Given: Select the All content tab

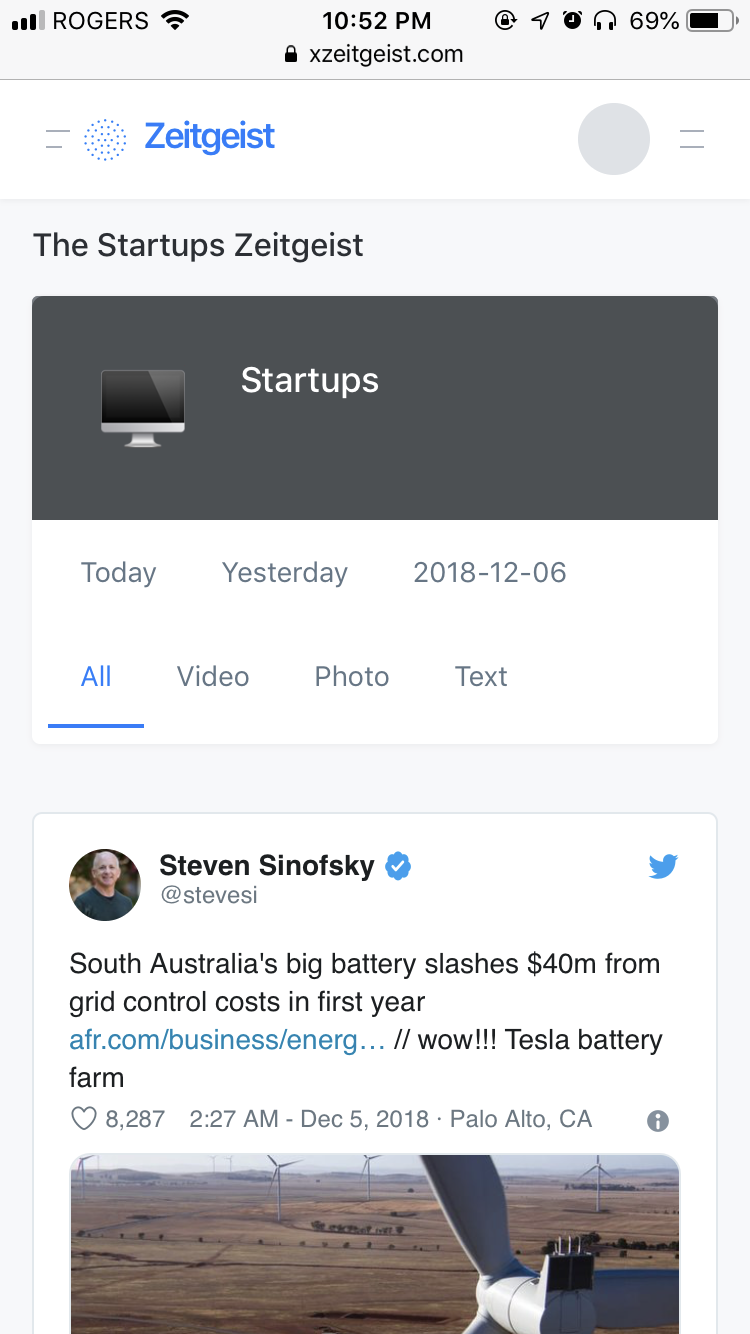Looking at the screenshot, I should point(96,677).
